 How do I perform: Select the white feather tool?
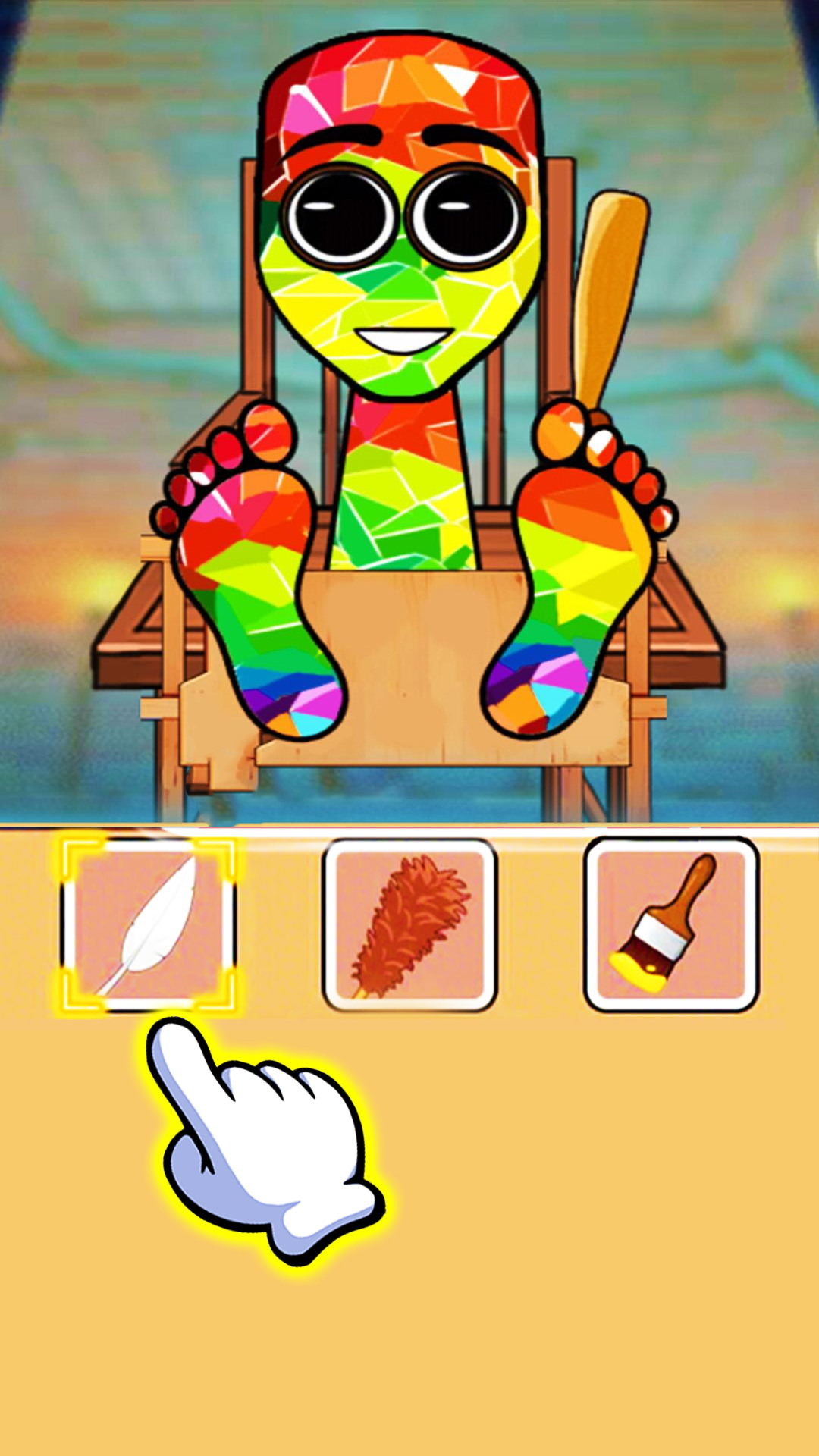coord(149,924)
